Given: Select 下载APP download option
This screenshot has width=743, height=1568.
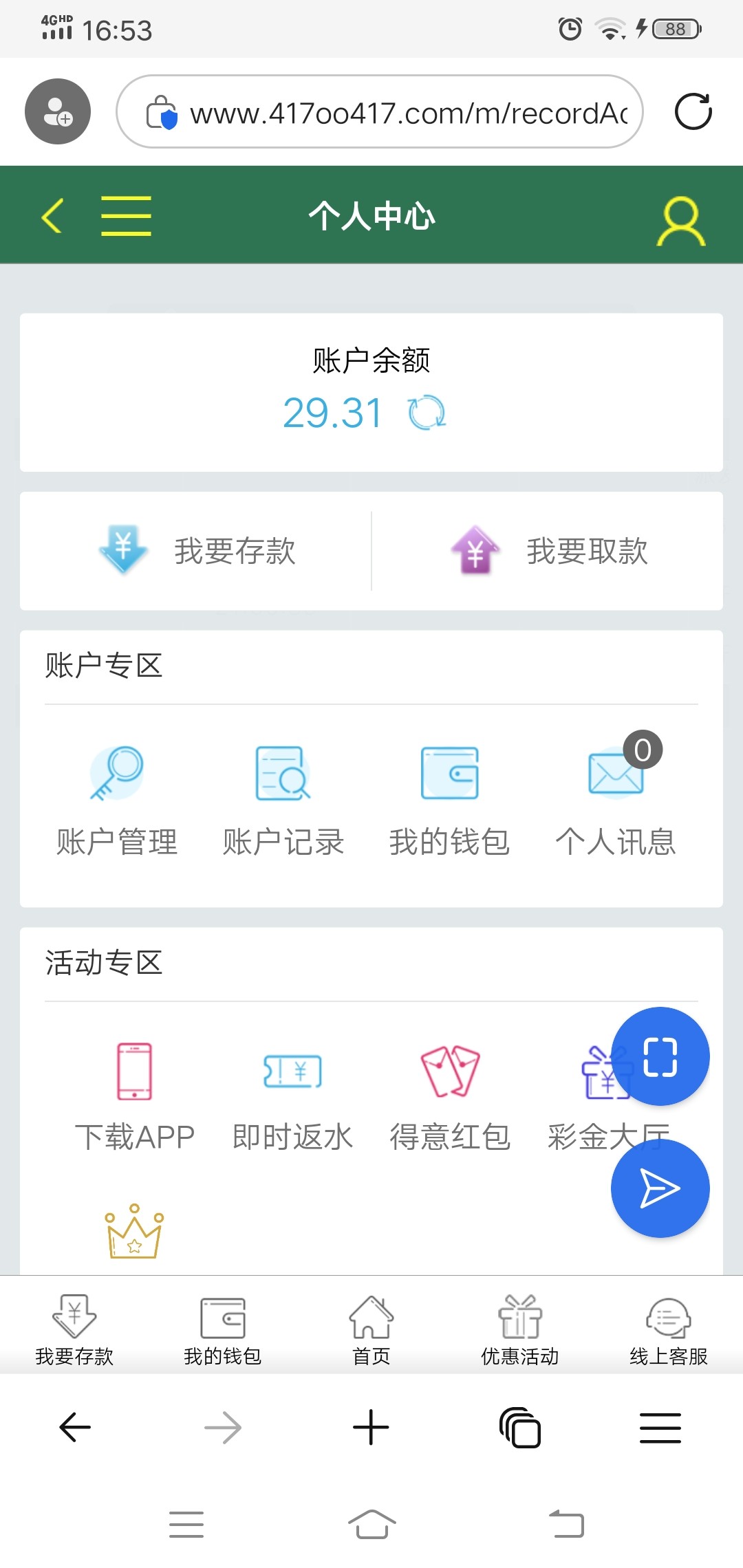Looking at the screenshot, I should 135,1098.
